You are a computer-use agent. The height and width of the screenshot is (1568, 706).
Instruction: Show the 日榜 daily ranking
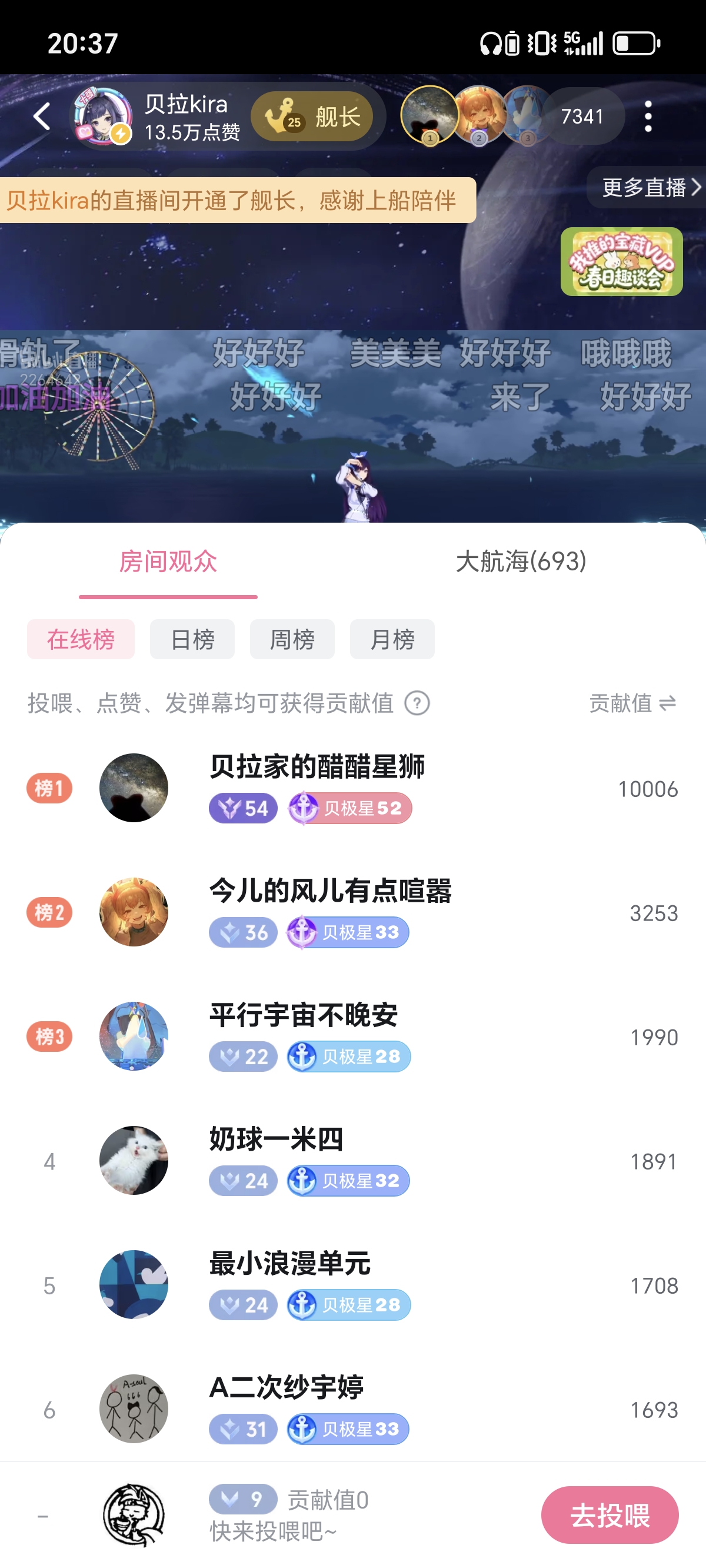point(192,639)
